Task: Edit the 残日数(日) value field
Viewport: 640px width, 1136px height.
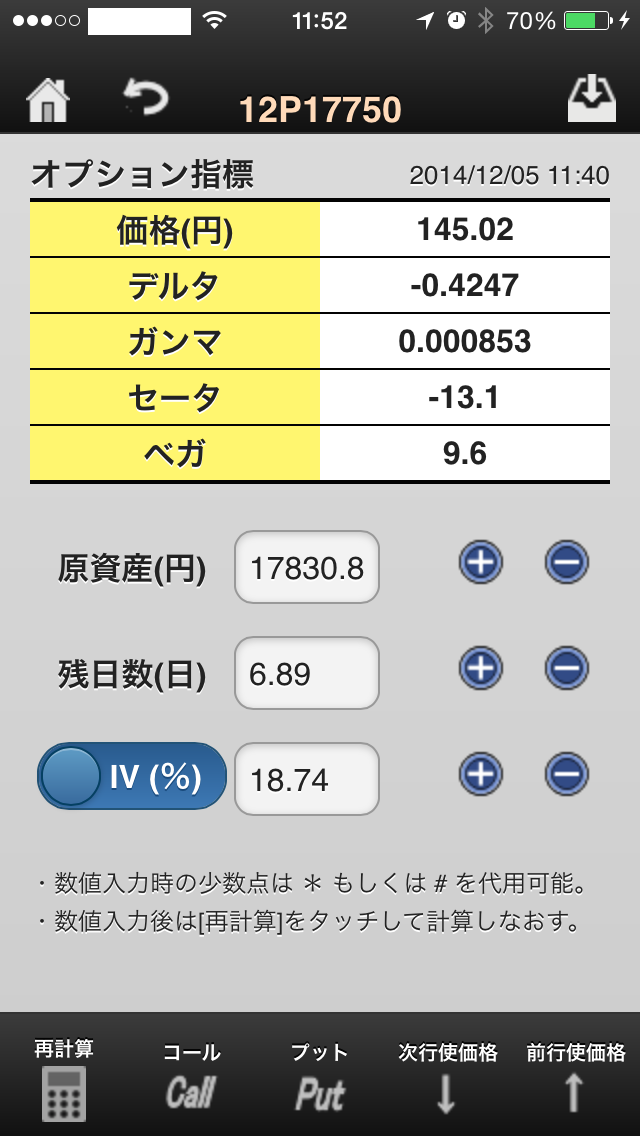Action: [x=307, y=673]
